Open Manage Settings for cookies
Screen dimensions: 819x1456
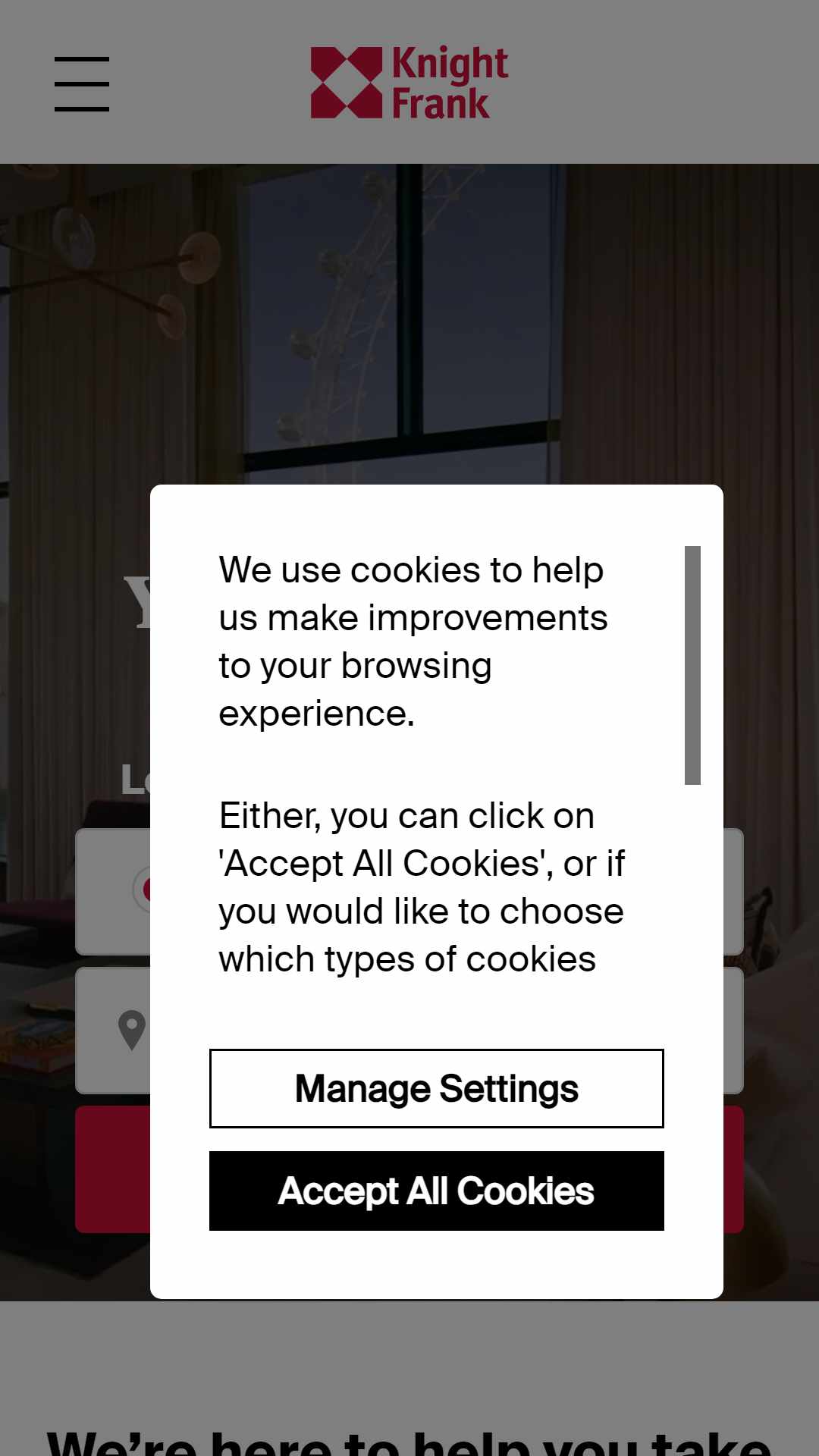point(437,1088)
